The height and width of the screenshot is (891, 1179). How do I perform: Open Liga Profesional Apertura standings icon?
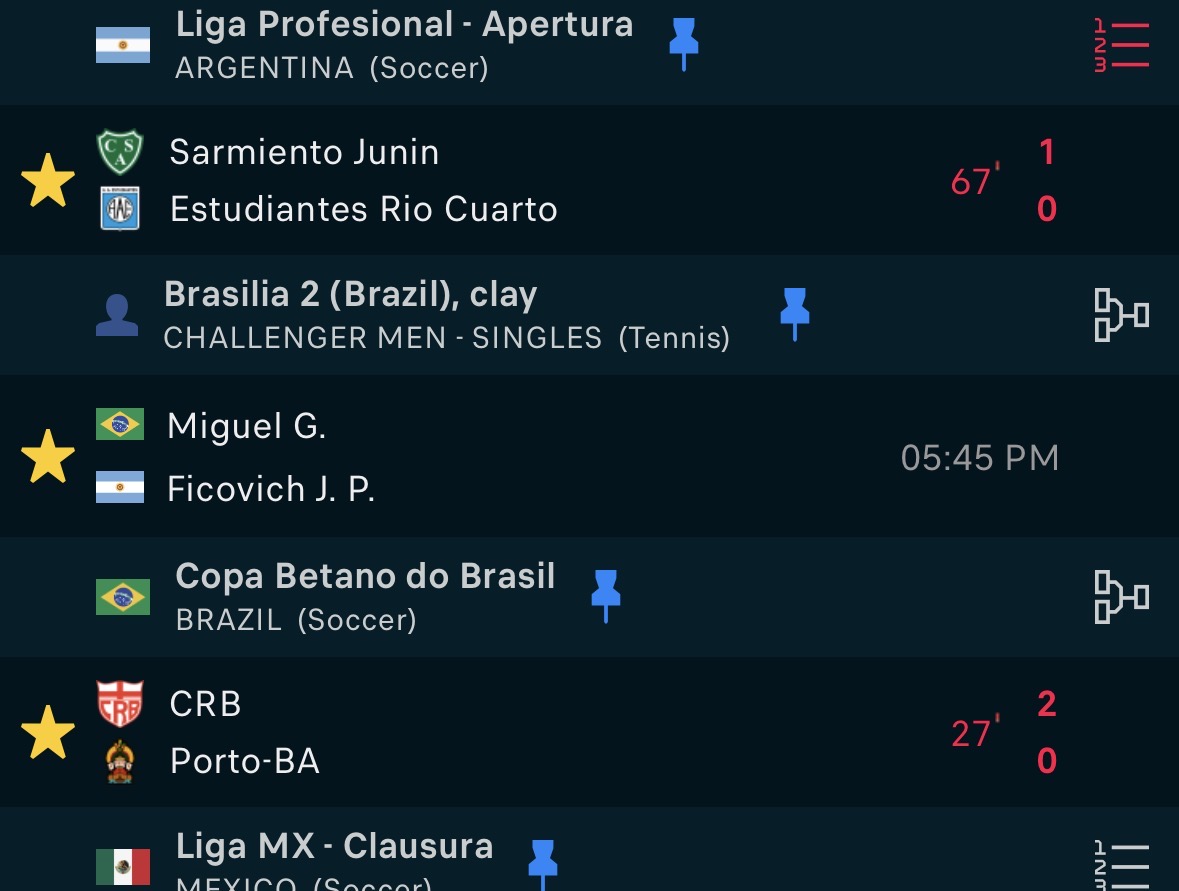pyautogui.click(x=1121, y=45)
